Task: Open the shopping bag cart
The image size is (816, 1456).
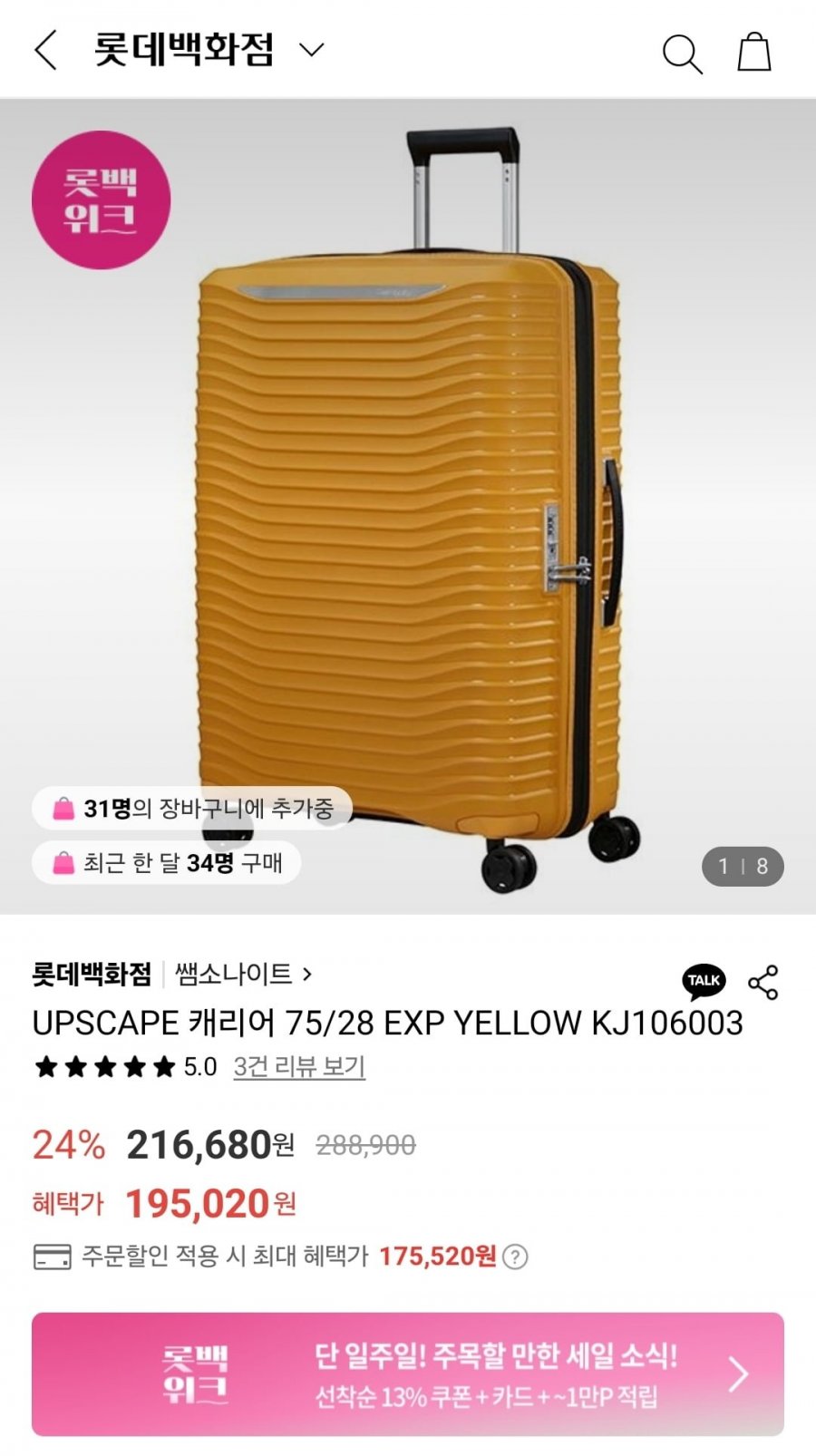Action: click(753, 52)
